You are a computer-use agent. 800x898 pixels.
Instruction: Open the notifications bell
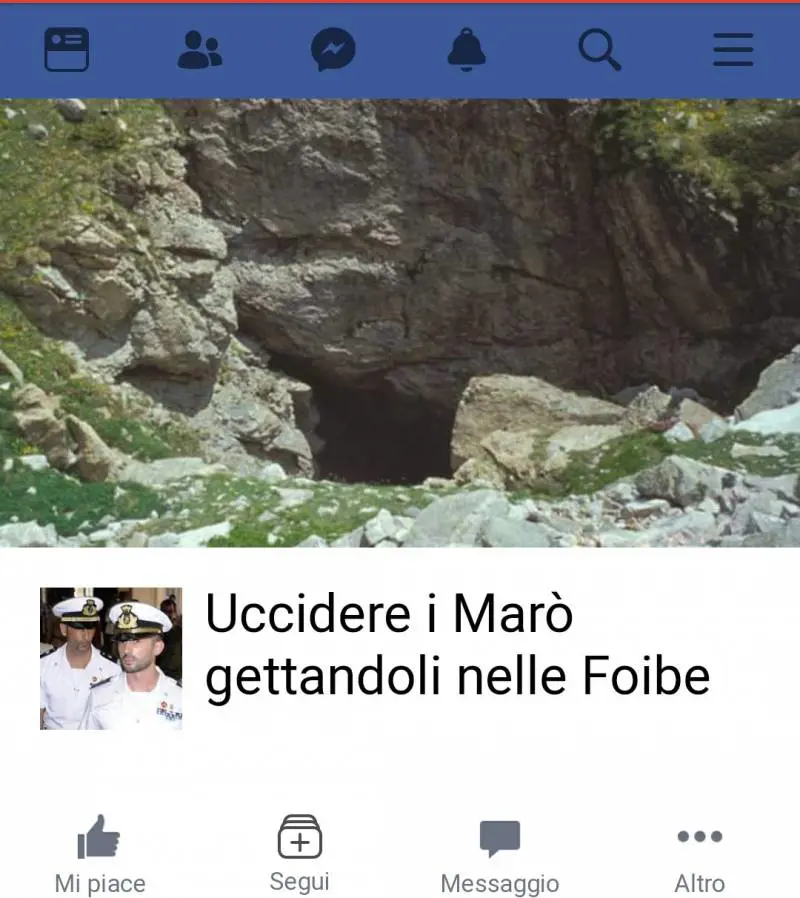(x=466, y=49)
